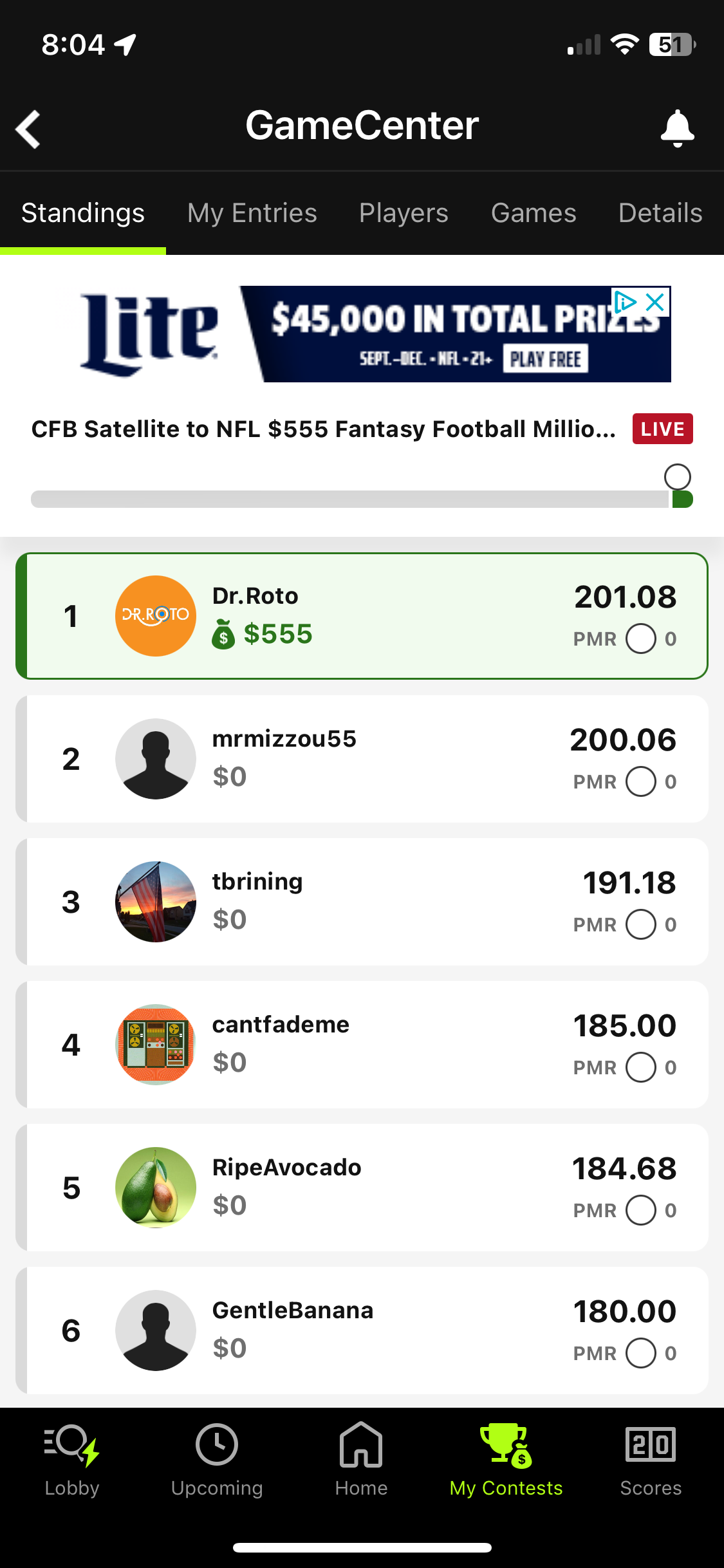This screenshot has height=1568, width=724.
Task: Open My Contests tab
Action: [x=506, y=1460]
